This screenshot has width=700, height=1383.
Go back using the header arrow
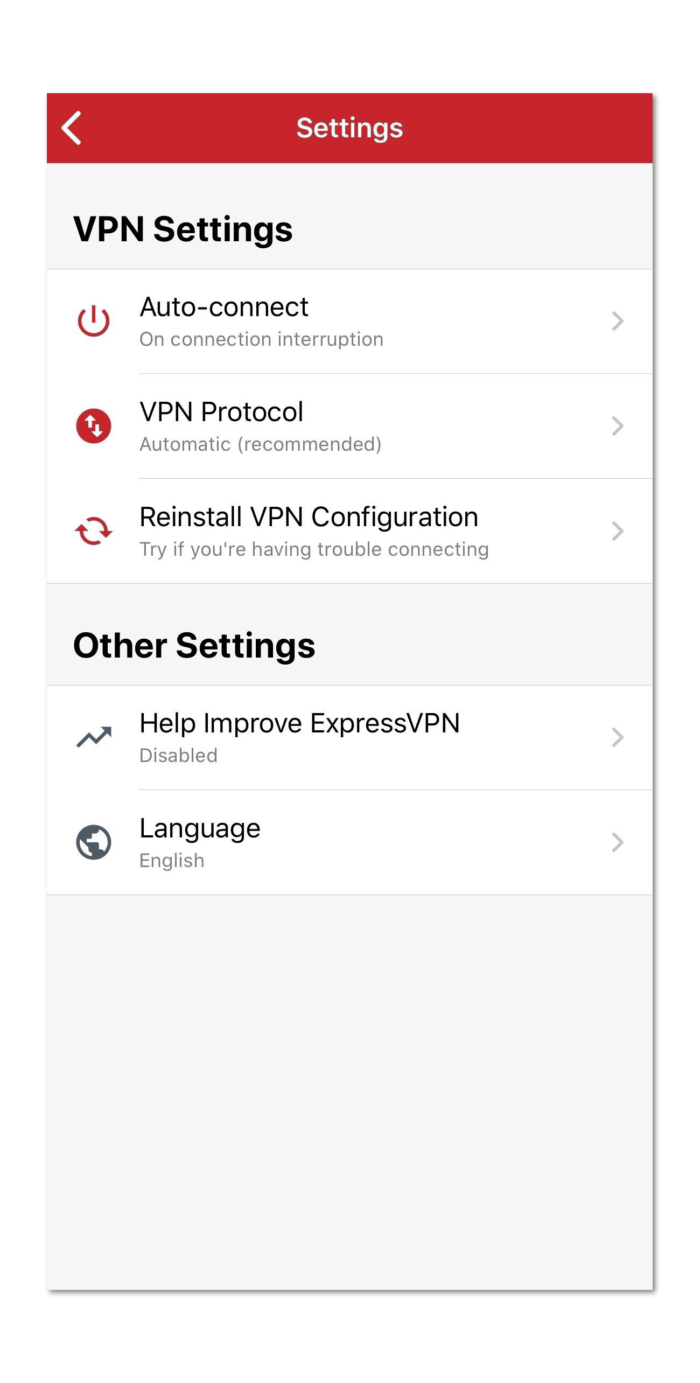(x=71, y=128)
